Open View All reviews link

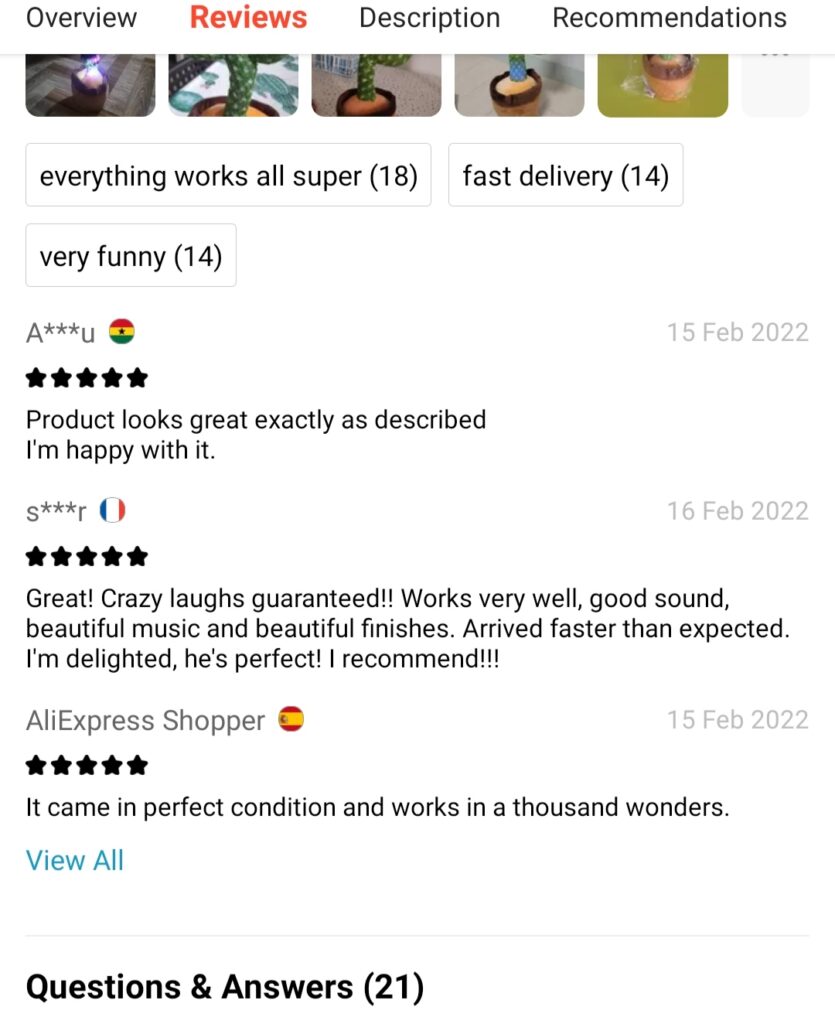pyautogui.click(x=75, y=861)
